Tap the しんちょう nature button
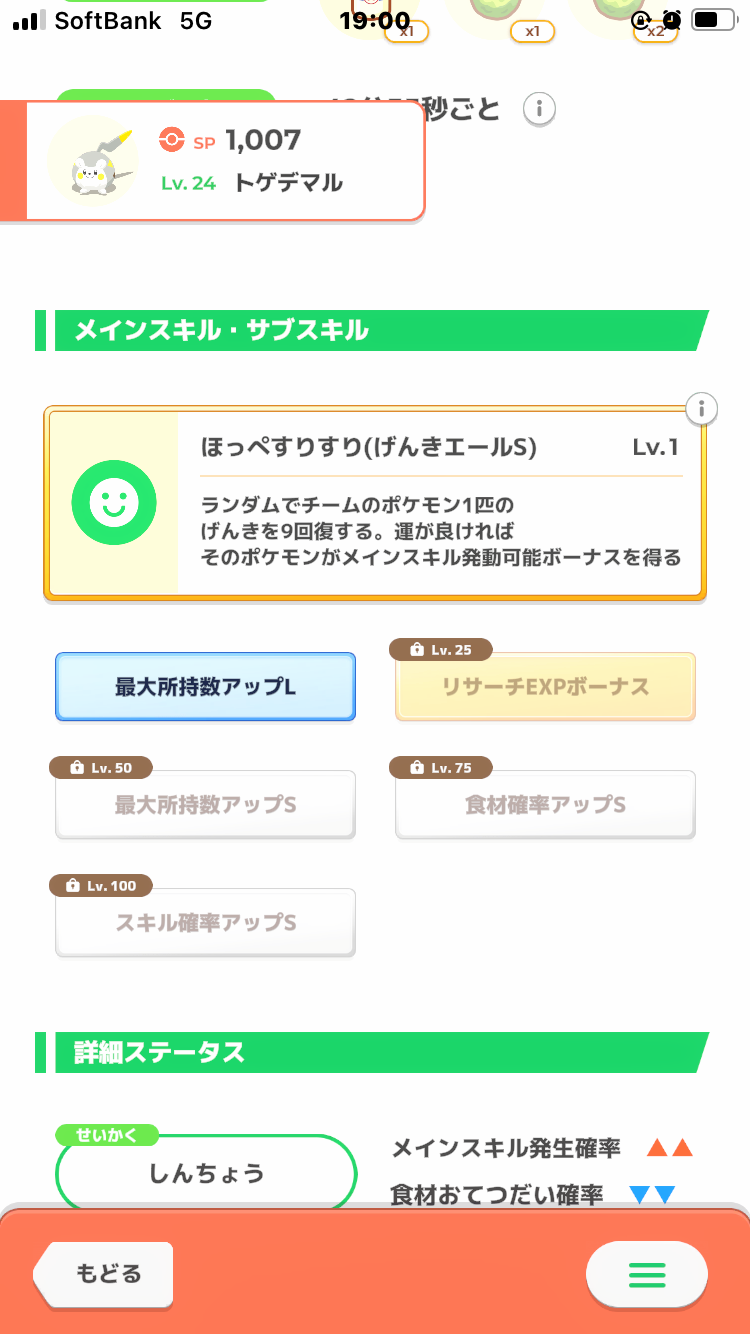This screenshot has height=1334, width=750. point(206,1173)
